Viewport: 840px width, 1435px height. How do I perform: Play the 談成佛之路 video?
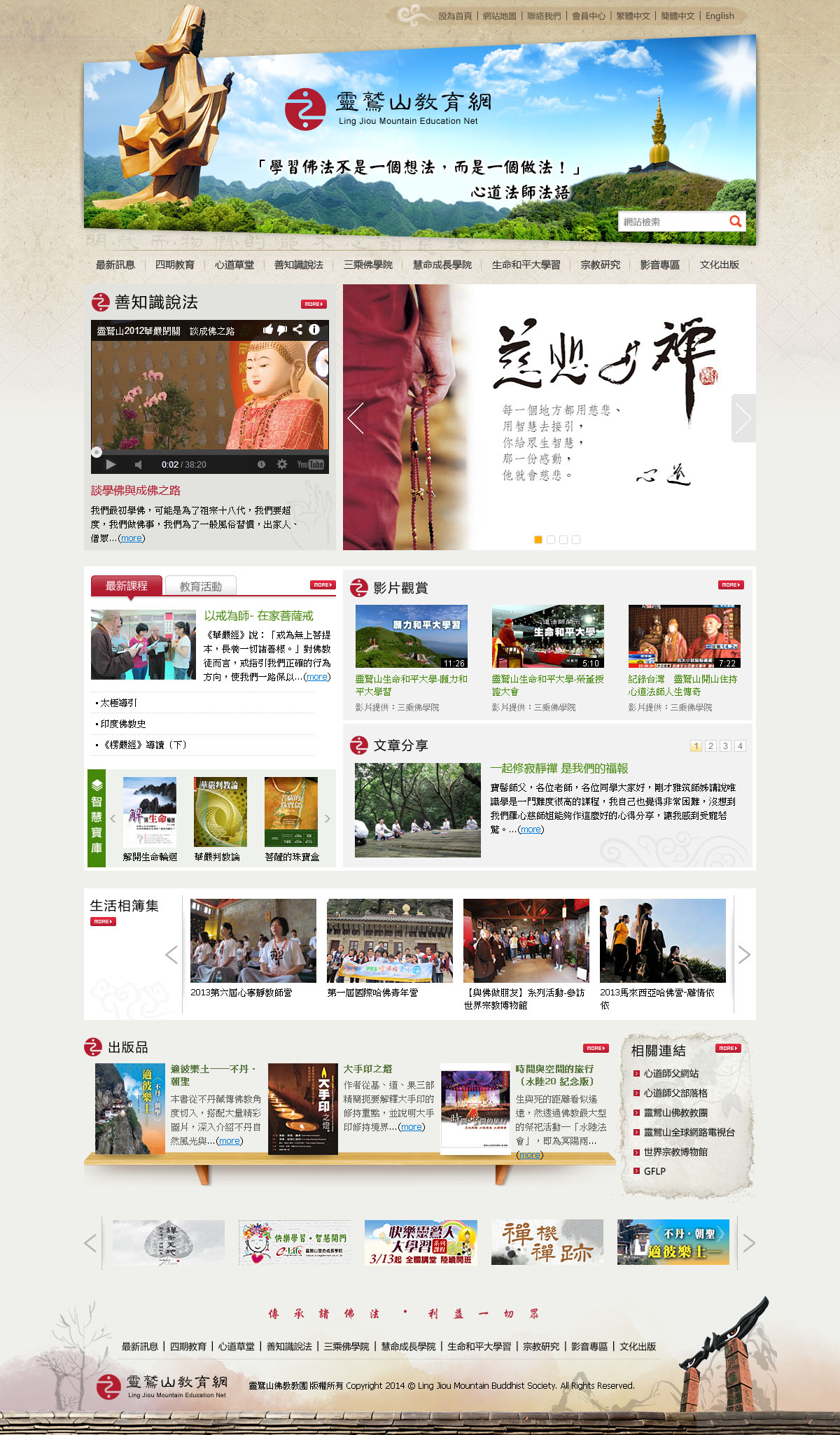coord(111,464)
